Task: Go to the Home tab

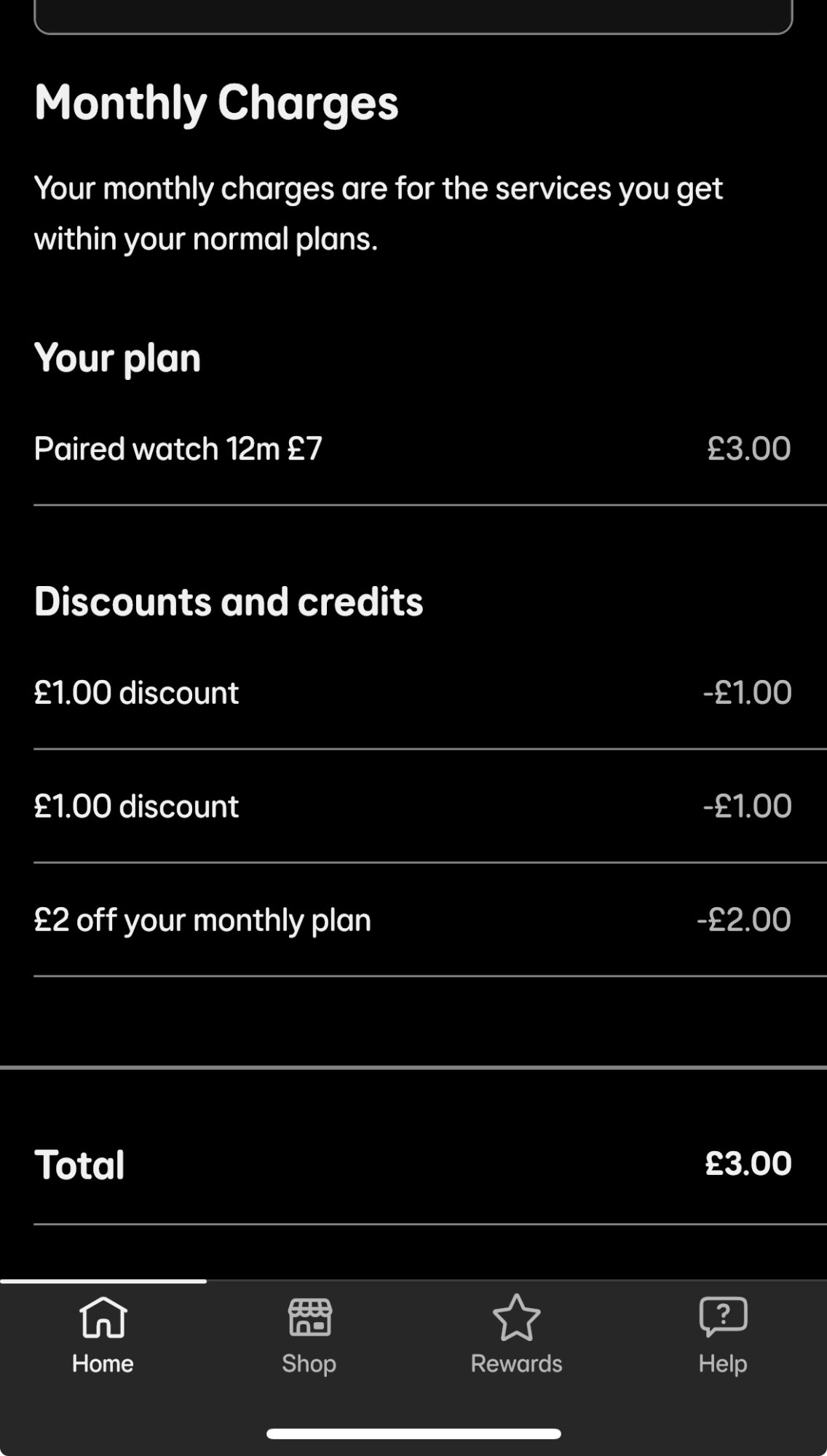Action: (103, 1336)
